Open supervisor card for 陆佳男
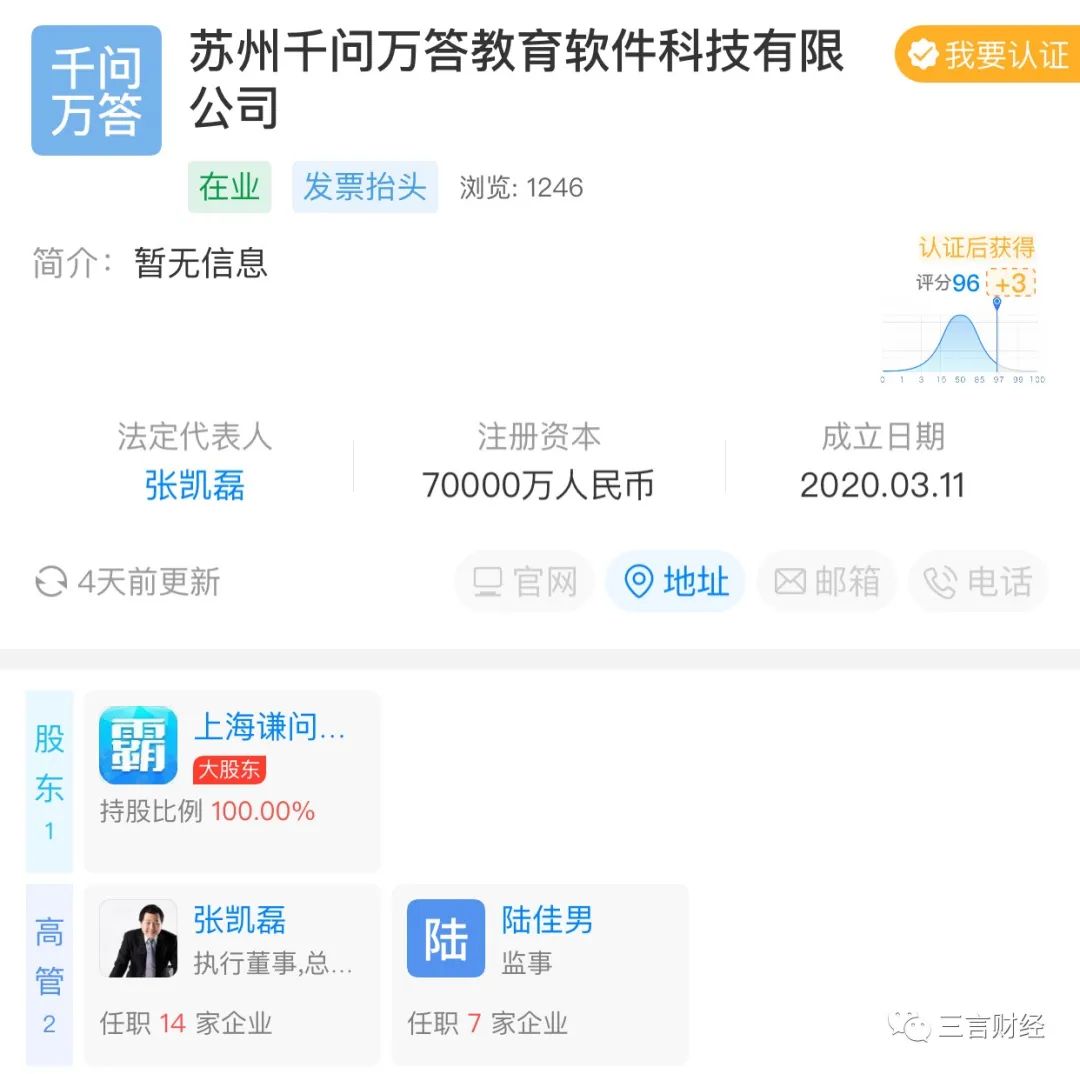 [x=540, y=973]
